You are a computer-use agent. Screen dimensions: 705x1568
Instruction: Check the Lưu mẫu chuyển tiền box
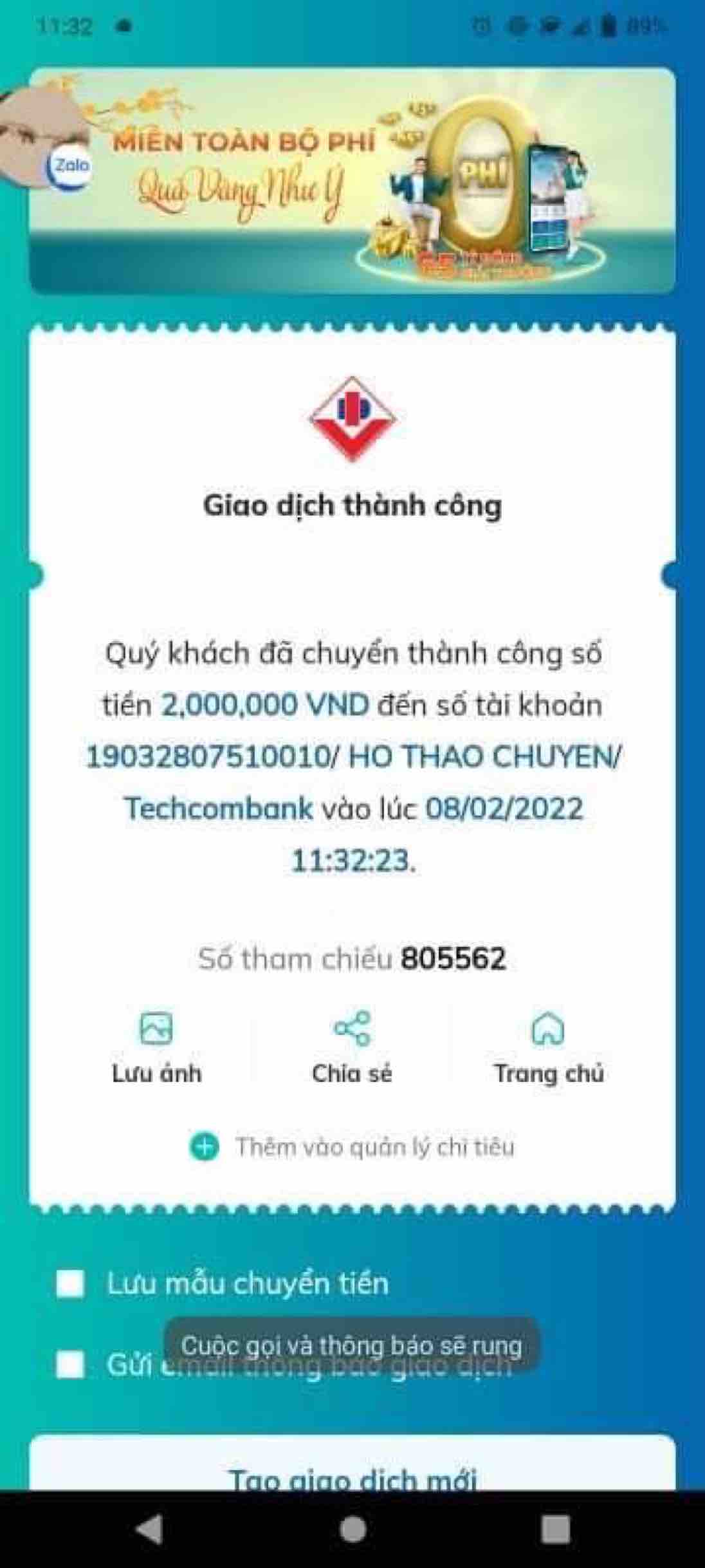click(71, 1284)
